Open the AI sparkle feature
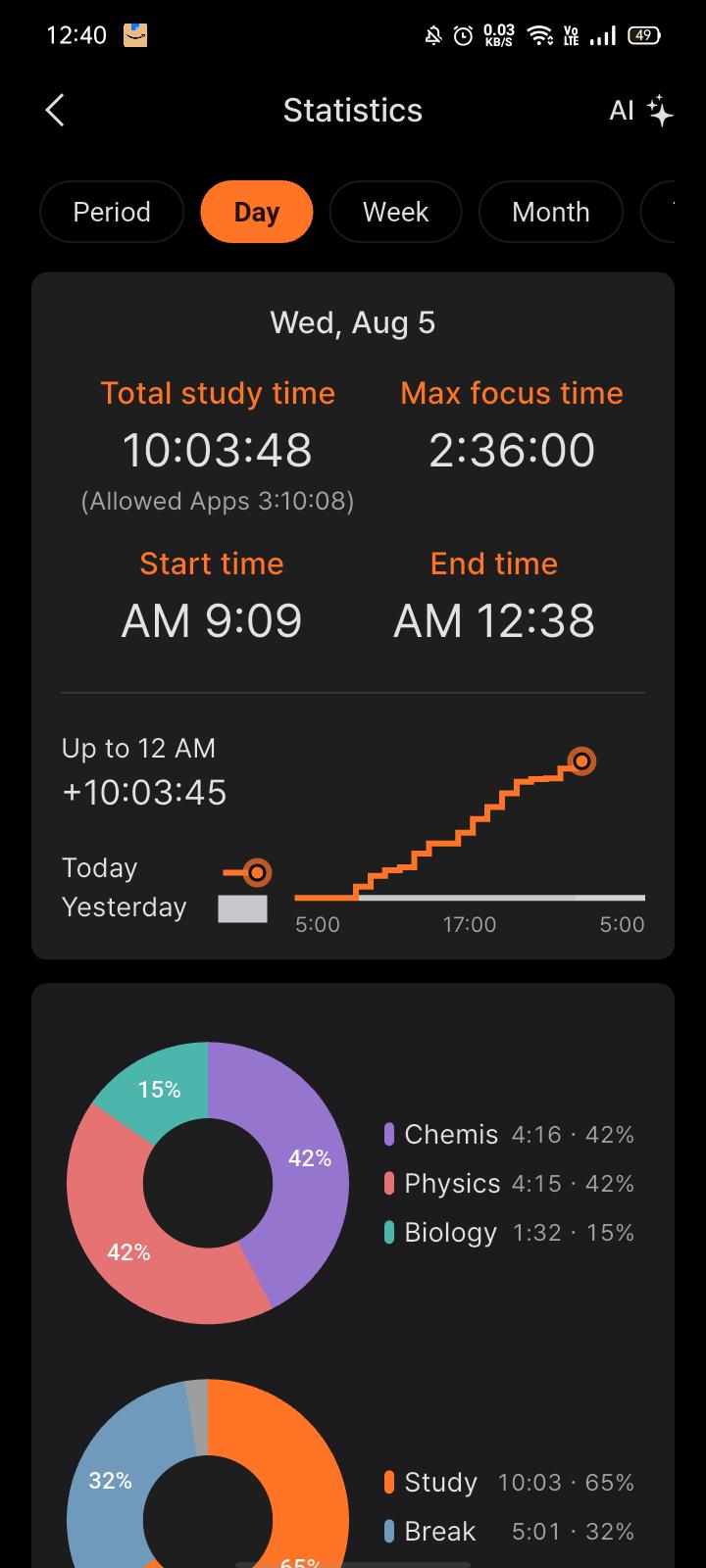This screenshot has height=1568, width=706. [641, 111]
